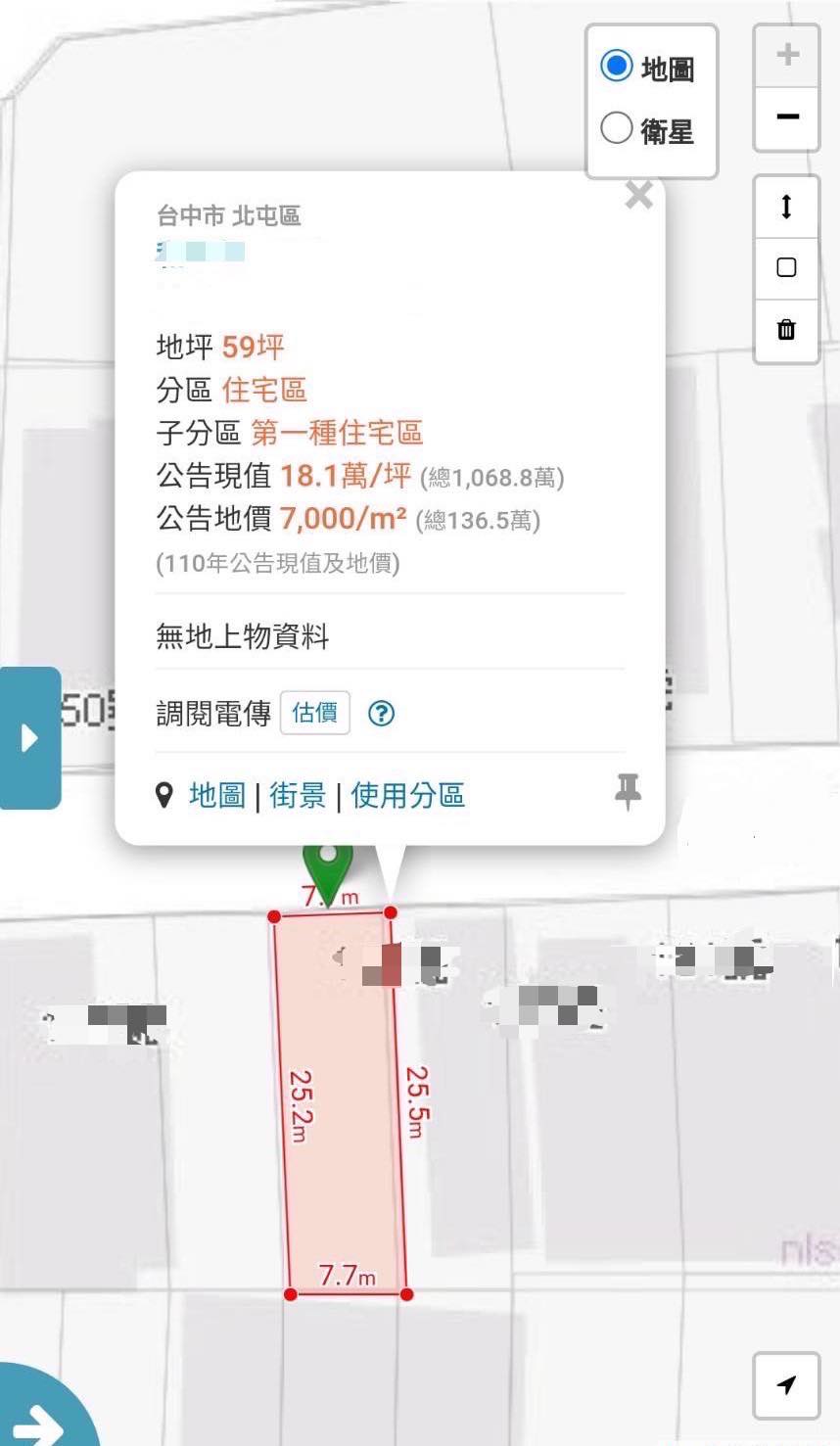
Task: Zoom out with the minus button
Action: (x=786, y=117)
